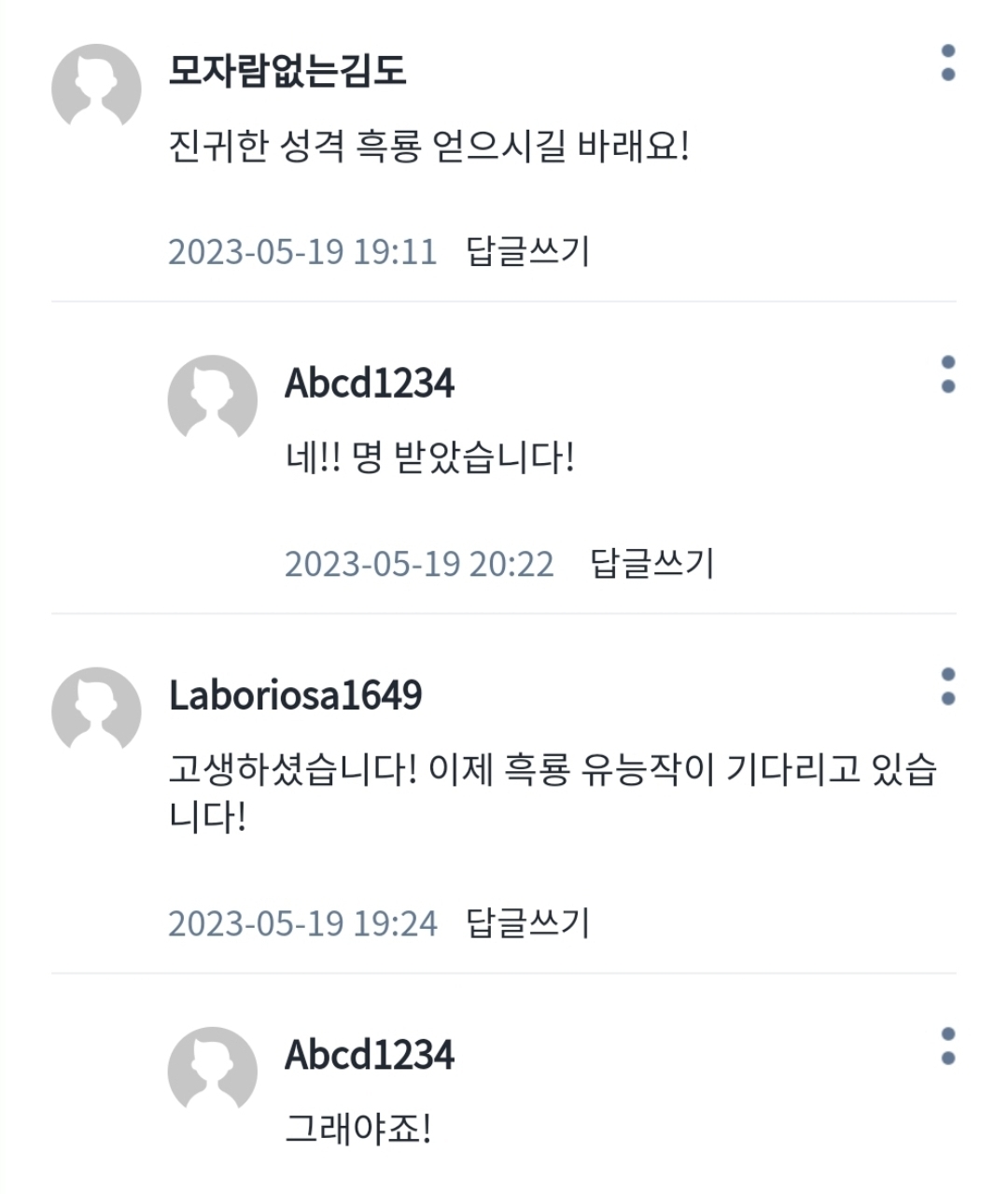View 모자람없는김도's profile avatar
1008x1194 pixels.
(96, 89)
